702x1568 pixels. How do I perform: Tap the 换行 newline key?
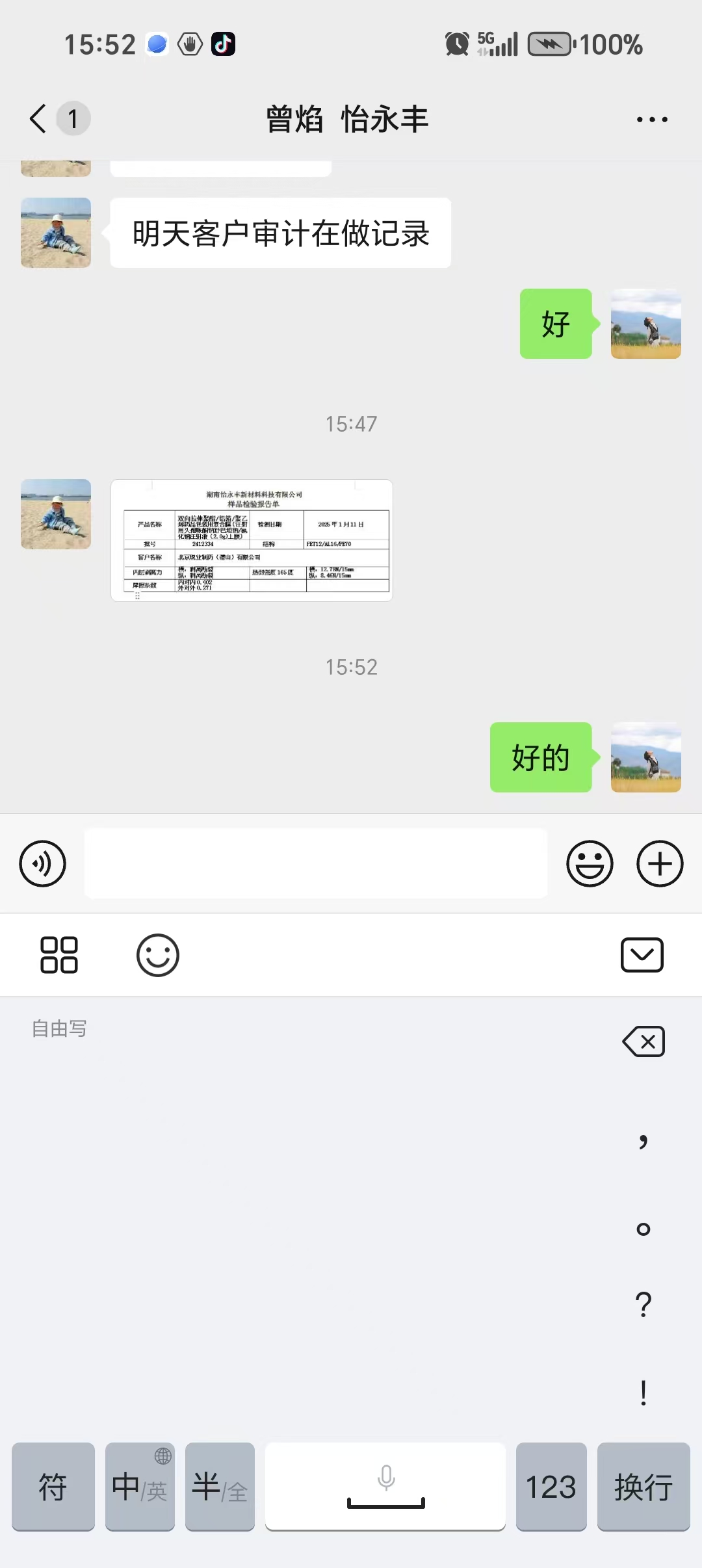(643, 1487)
